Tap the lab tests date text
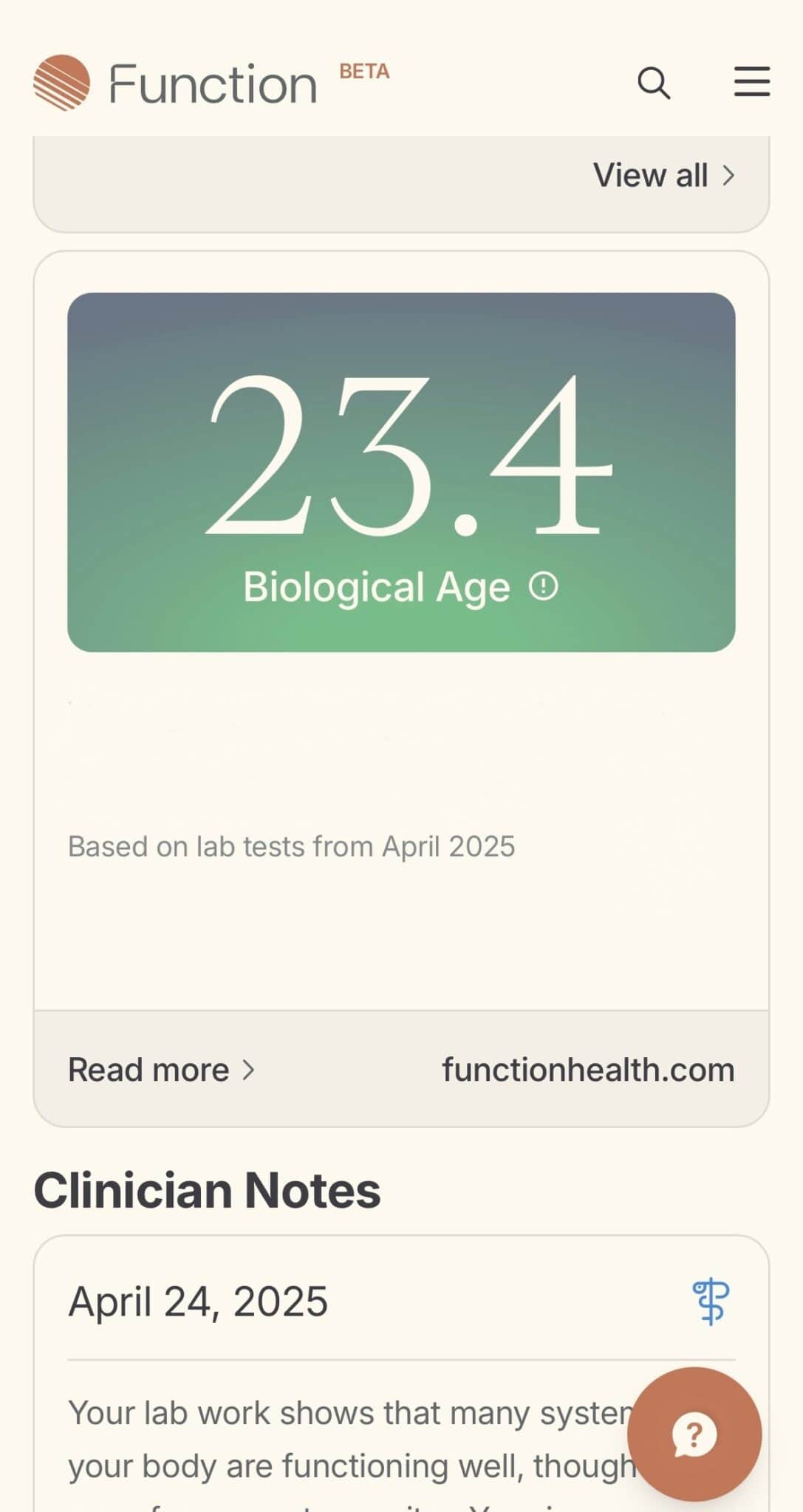 pos(290,846)
